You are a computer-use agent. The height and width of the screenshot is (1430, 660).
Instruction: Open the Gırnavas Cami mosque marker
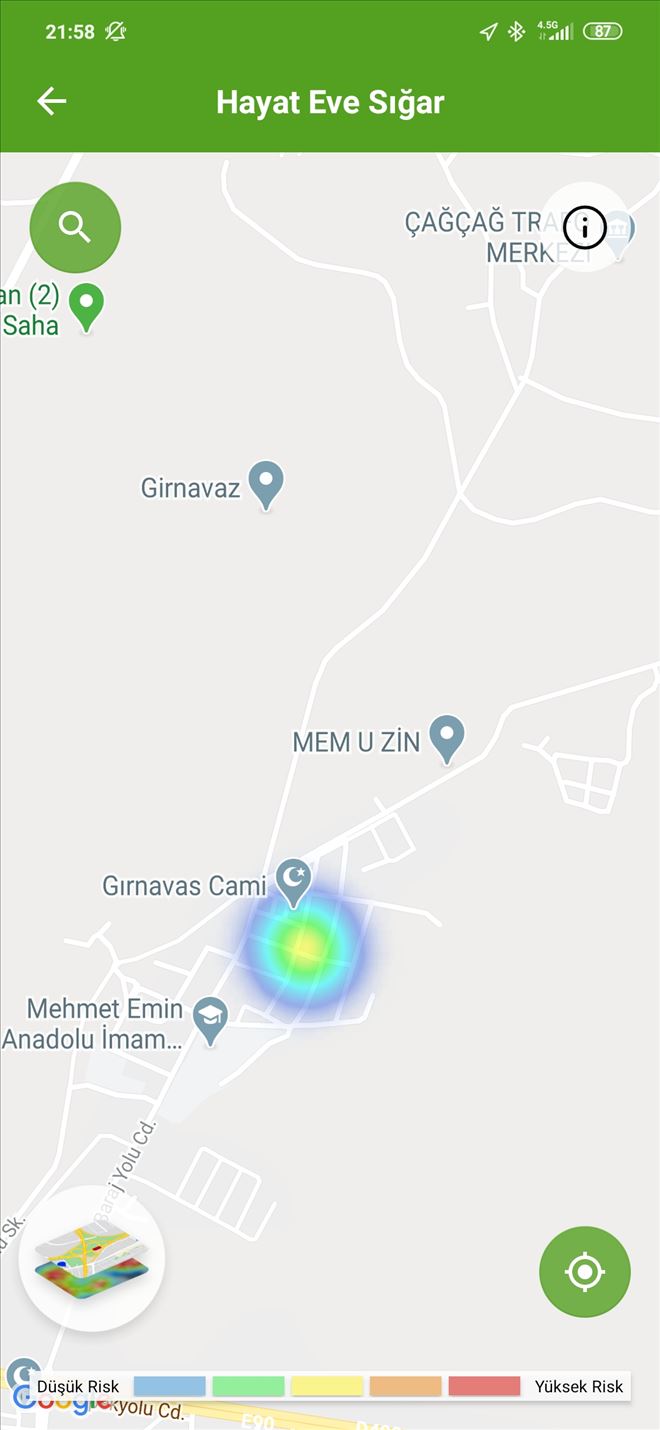(293, 880)
